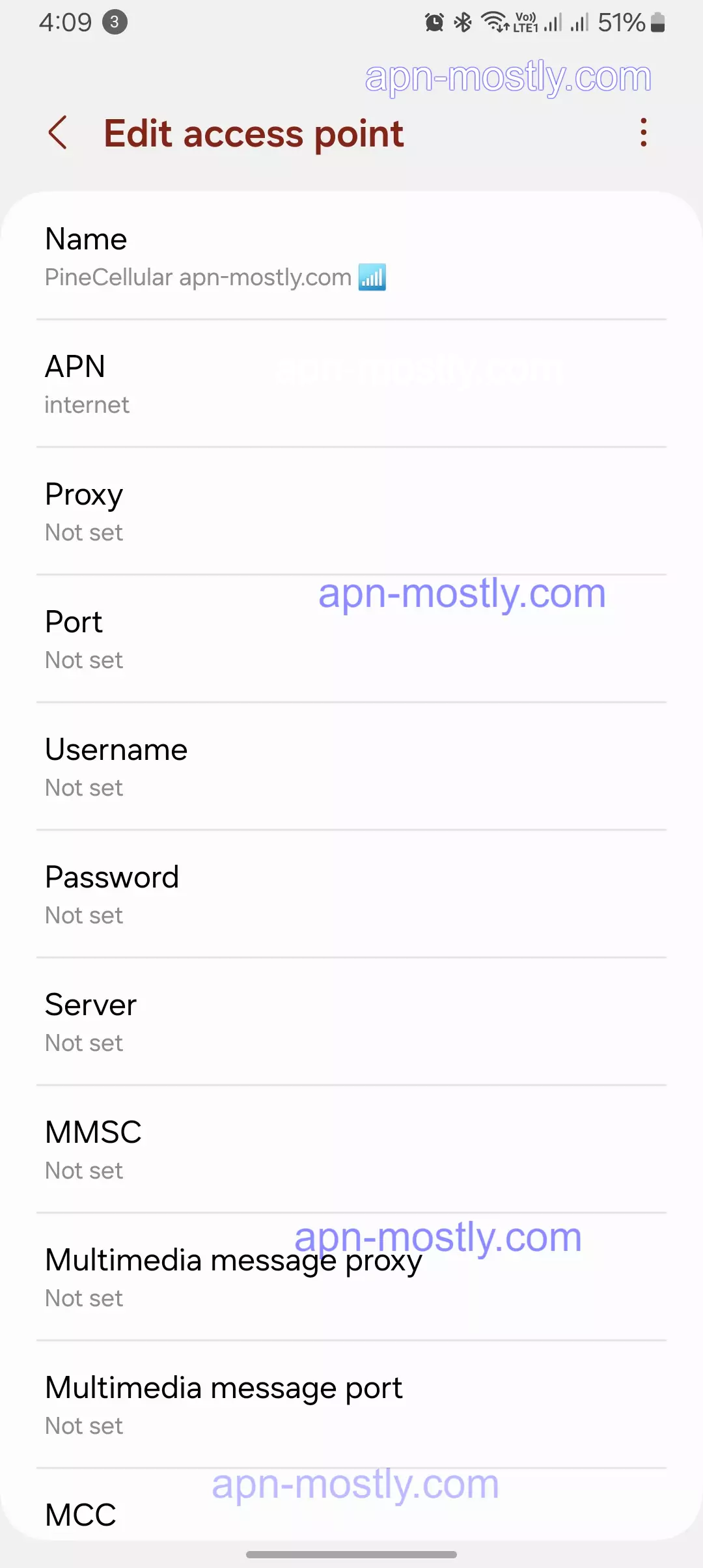Viewport: 703px width, 1568px height.
Task: Set the Multimedia message proxy
Action: (x=351, y=1278)
